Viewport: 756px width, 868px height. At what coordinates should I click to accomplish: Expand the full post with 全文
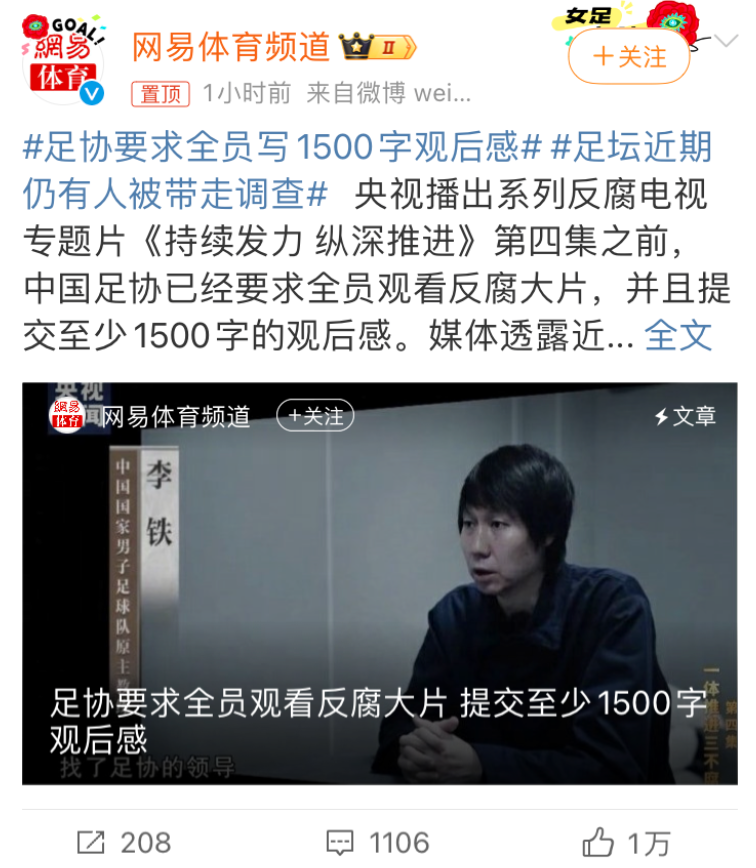tap(678, 336)
